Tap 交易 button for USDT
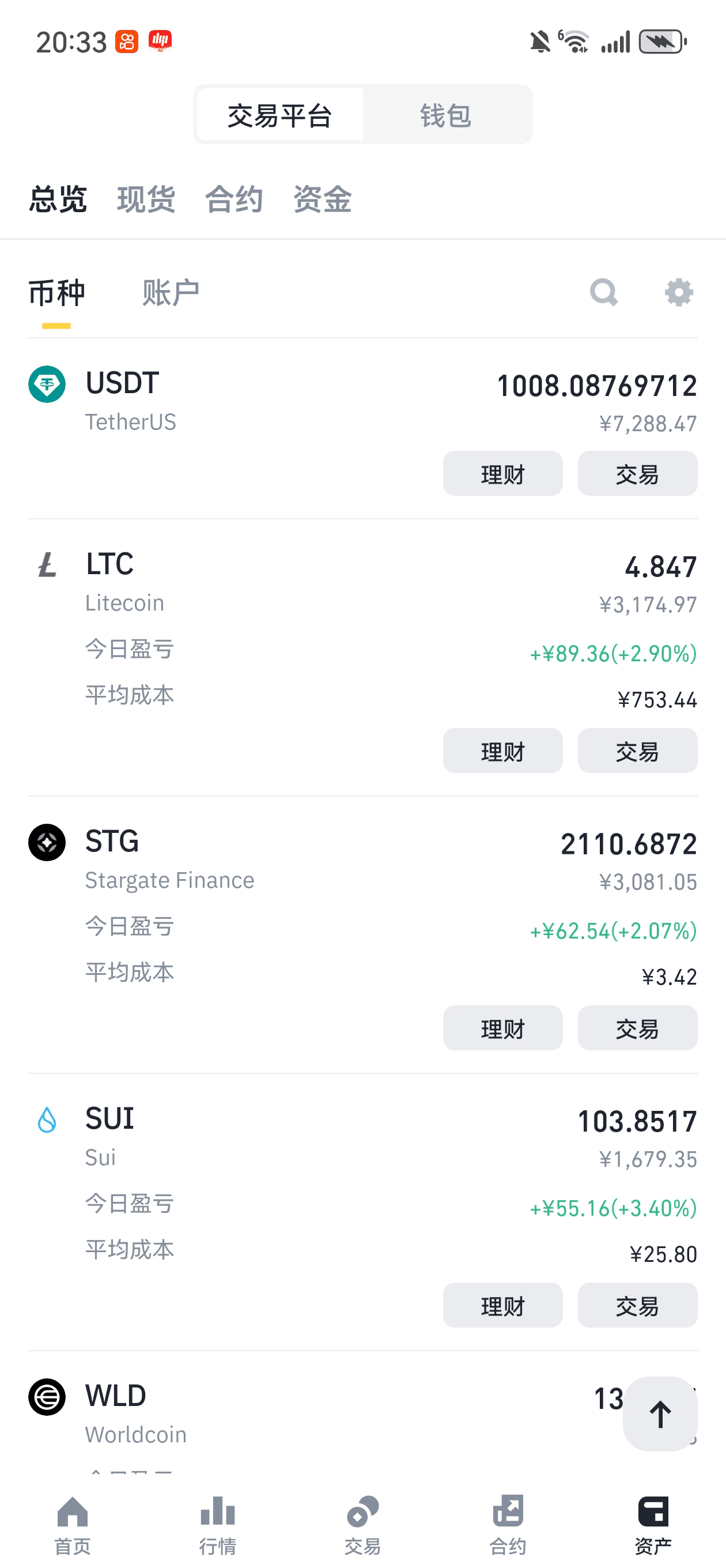The height and width of the screenshot is (1568, 726). click(x=637, y=473)
